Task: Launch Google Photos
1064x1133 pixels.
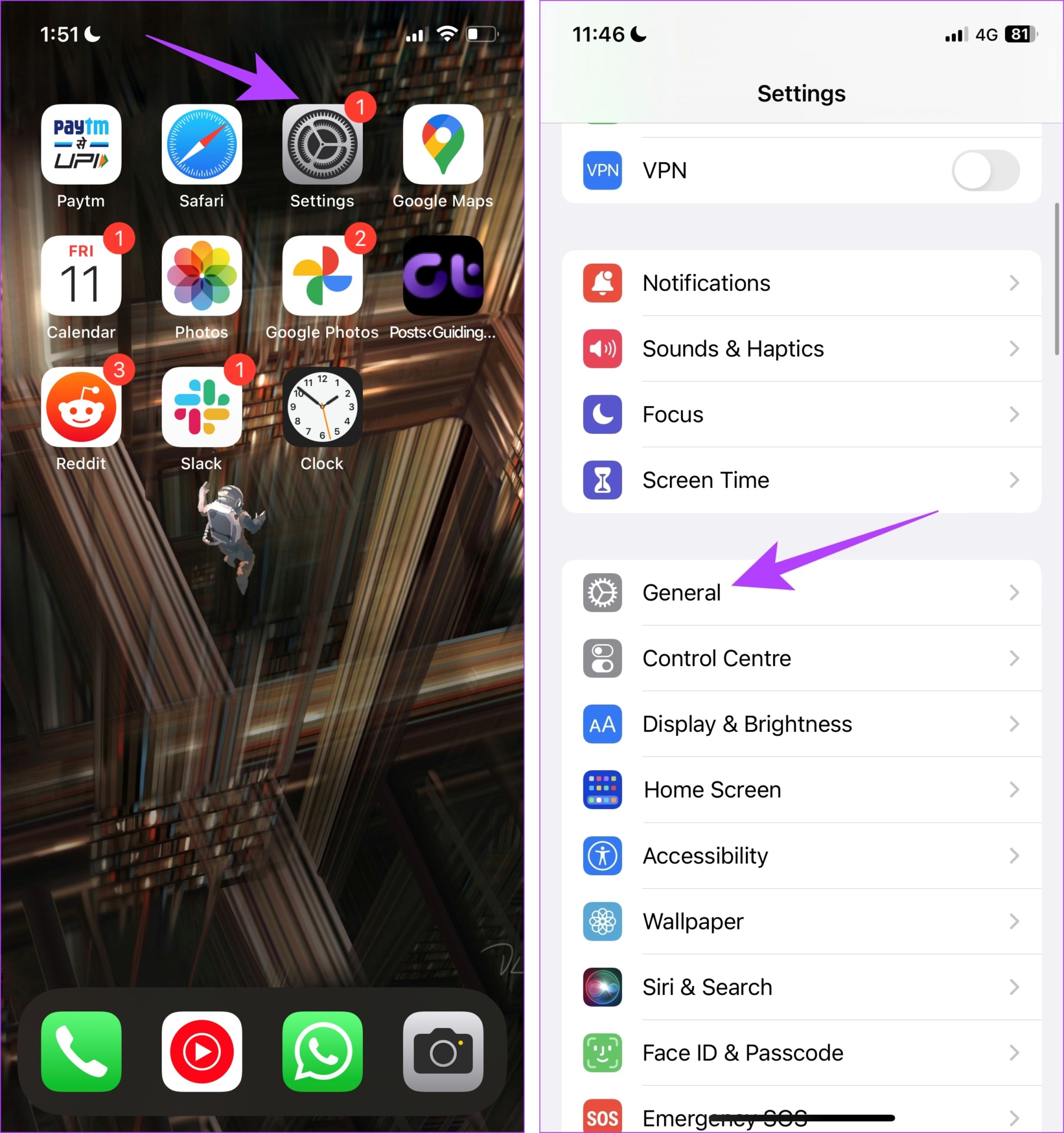Action: pyautogui.click(x=322, y=276)
